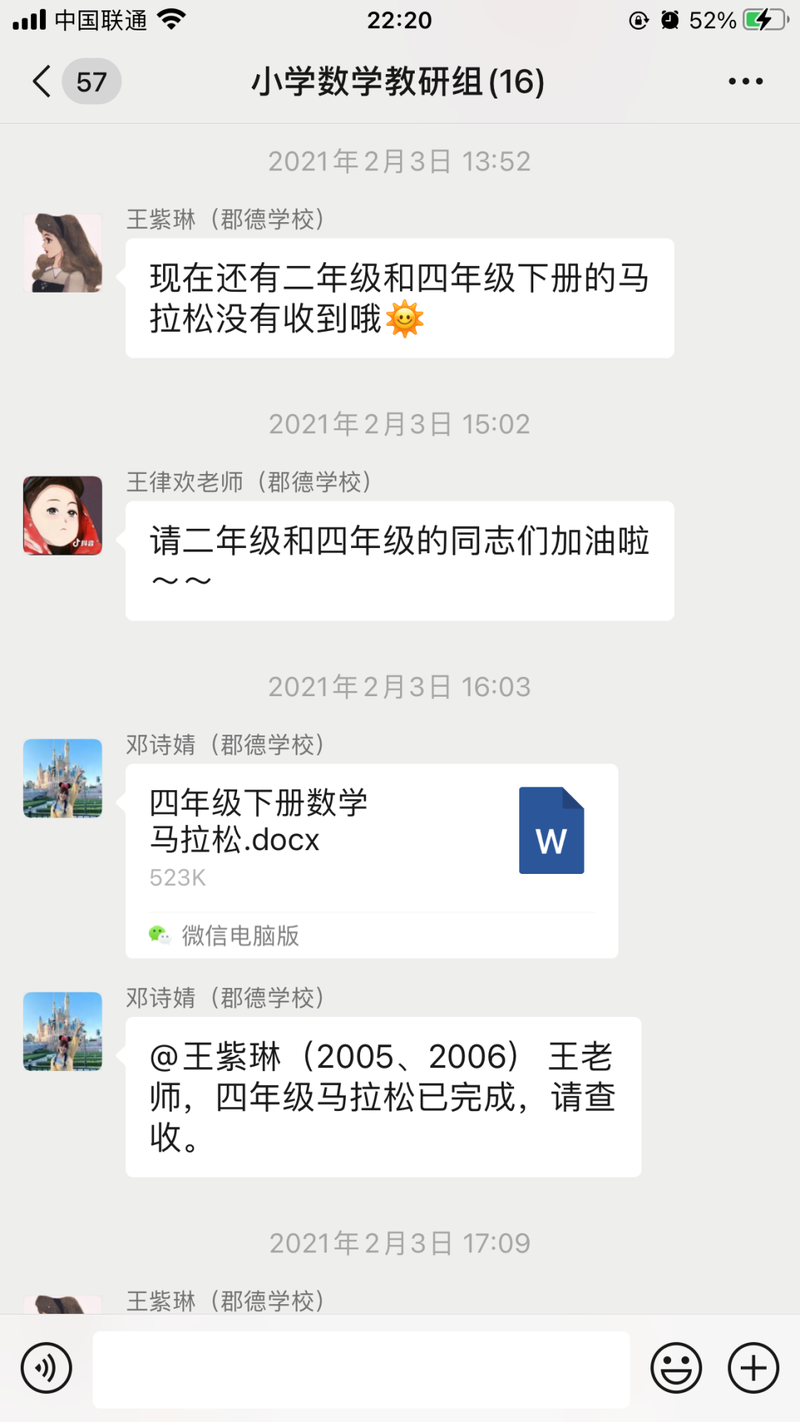This screenshot has height=1422, width=800.
Task: Focus the message text field
Action: (361, 1368)
